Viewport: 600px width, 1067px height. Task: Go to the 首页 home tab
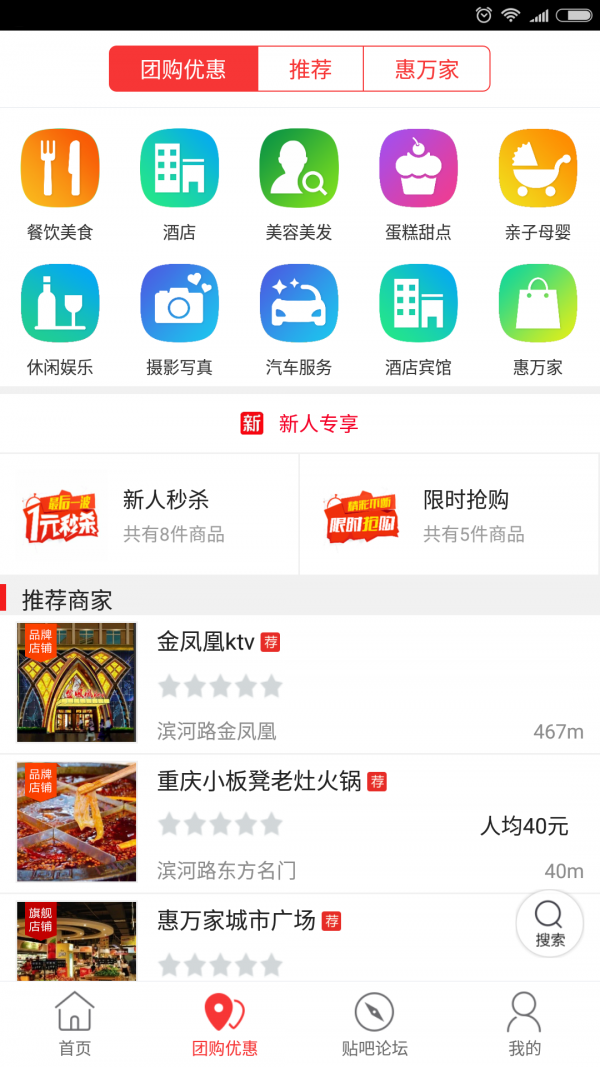(75, 1023)
